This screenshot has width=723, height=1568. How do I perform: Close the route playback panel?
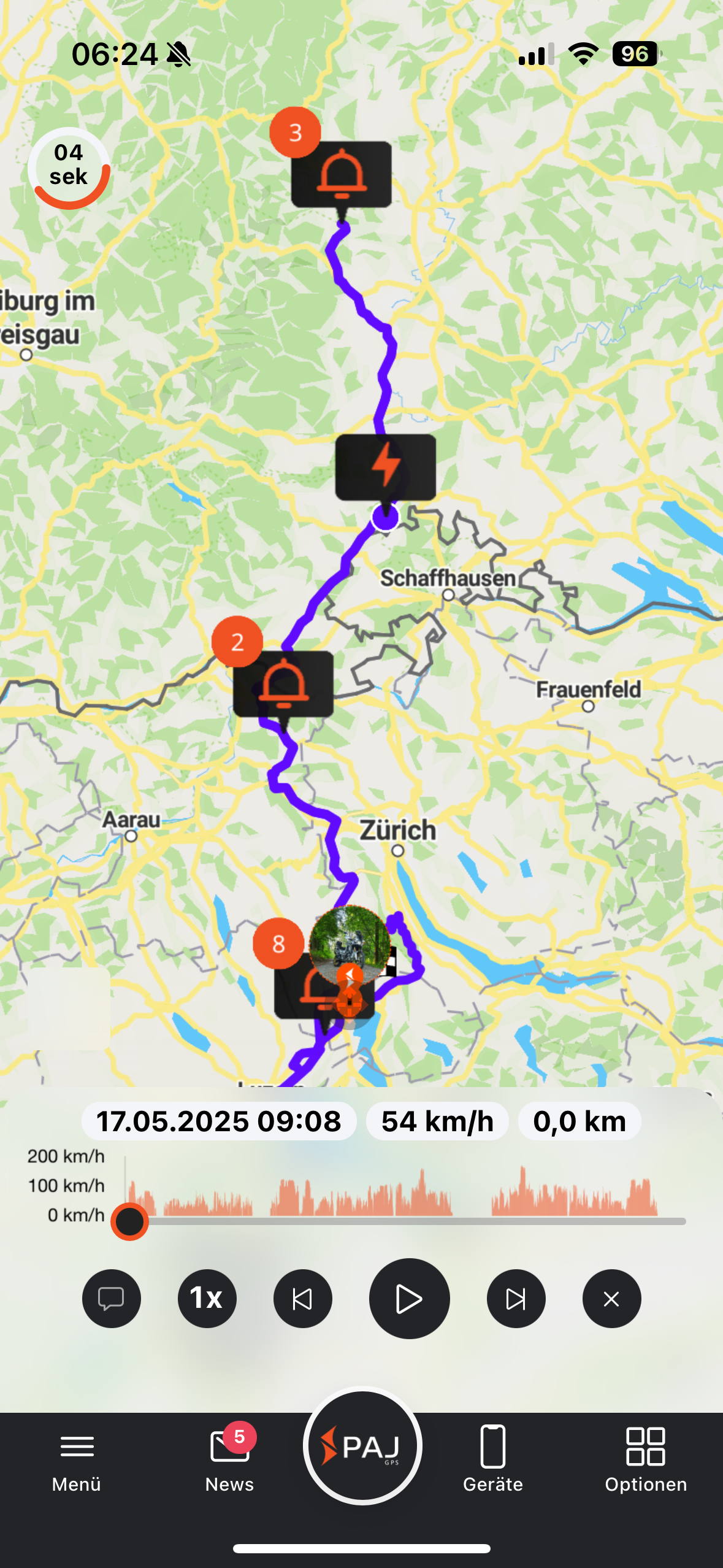click(611, 1299)
